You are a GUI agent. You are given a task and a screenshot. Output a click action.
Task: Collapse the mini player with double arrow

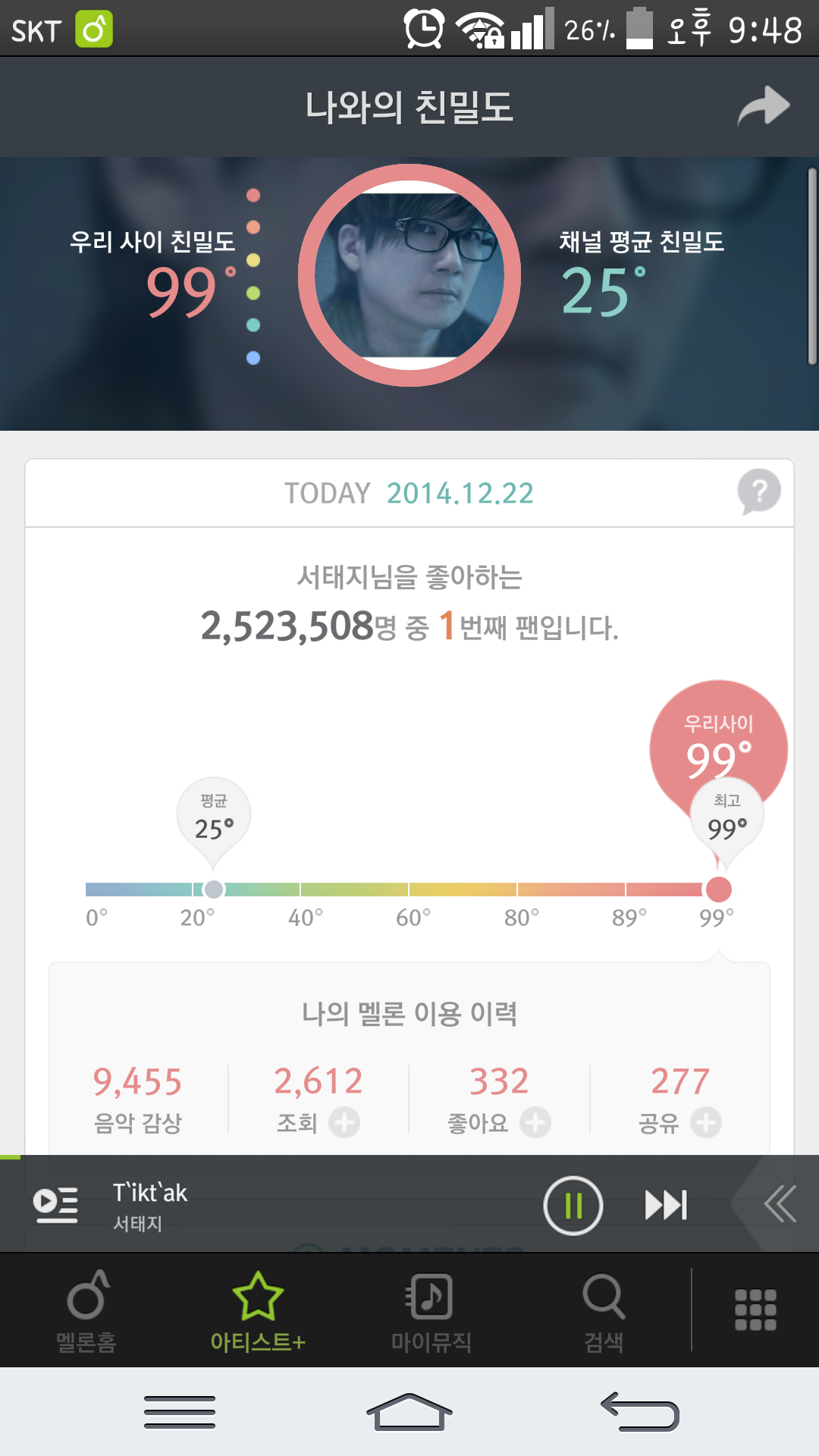point(780,1203)
